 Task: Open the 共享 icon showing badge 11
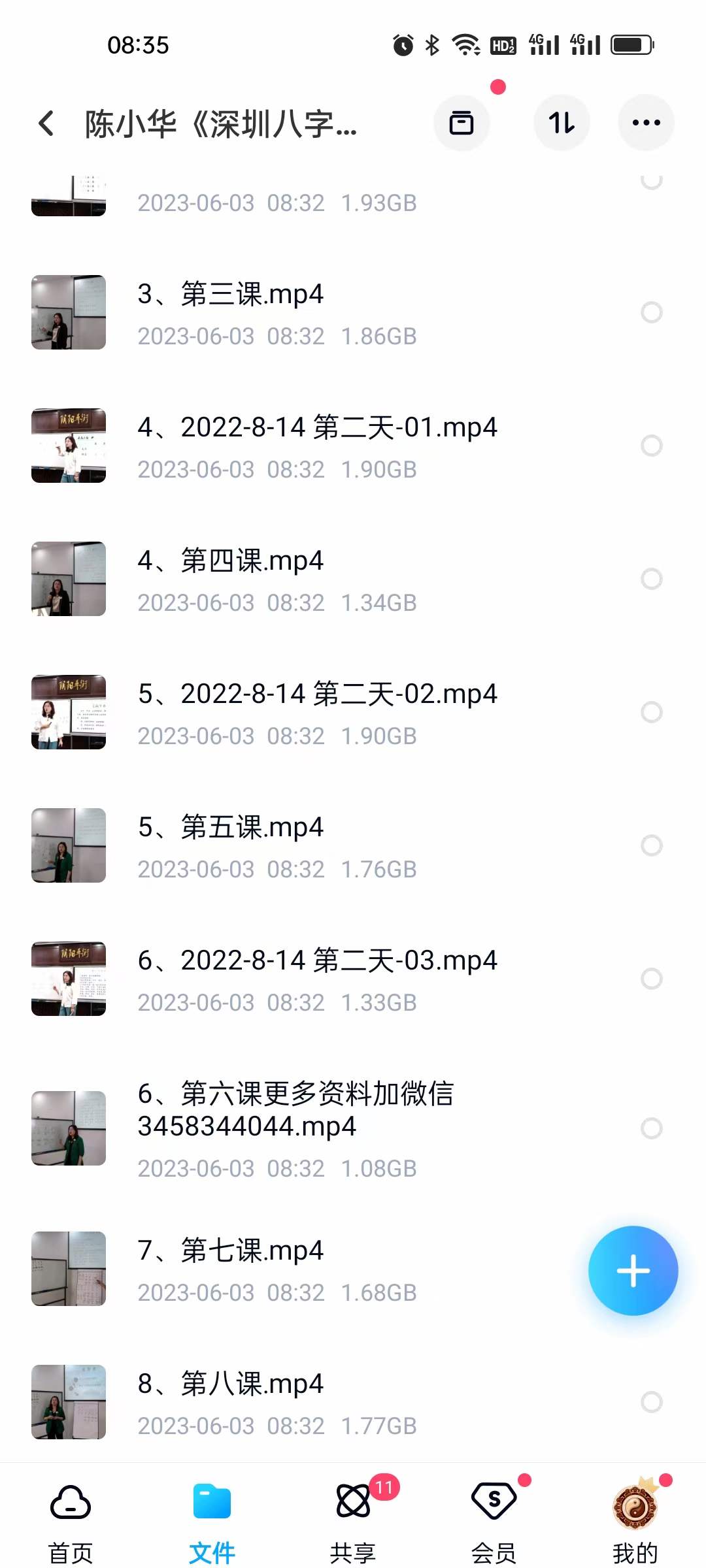[353, 1500]
